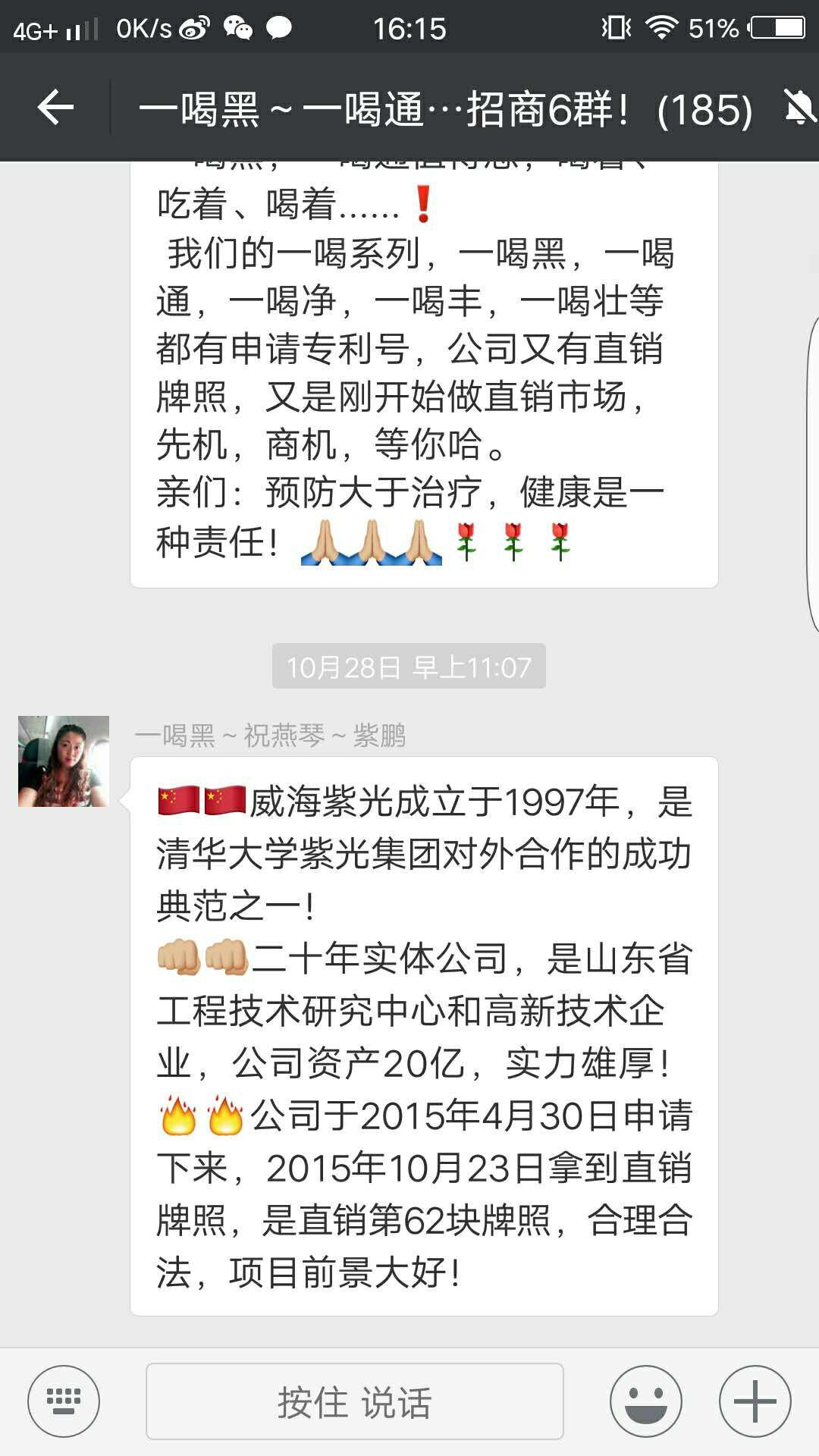
Task: Switch to keyboard text input
Action: point(64,1401)
